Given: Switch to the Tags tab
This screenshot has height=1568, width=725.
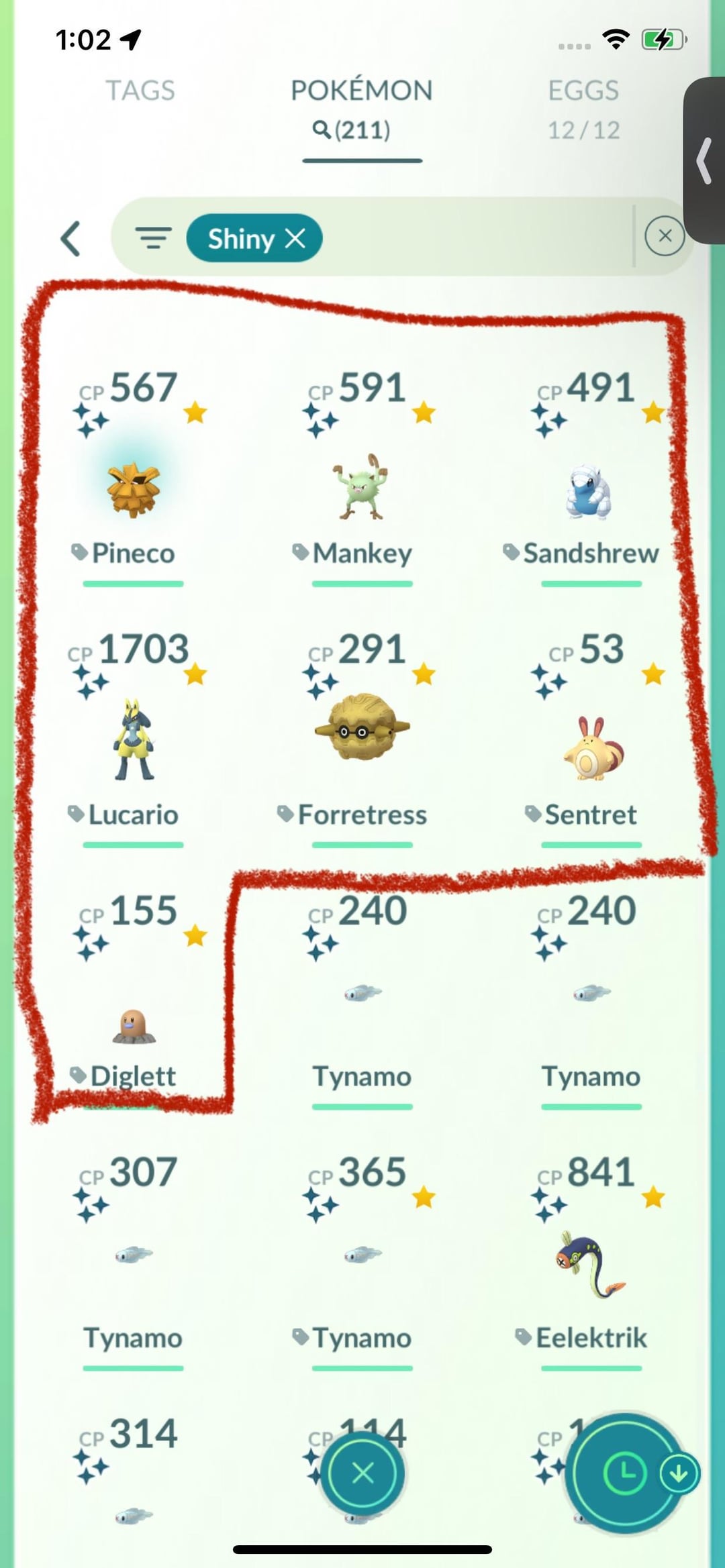Looking at the screenshot, I should pos(140,91).
